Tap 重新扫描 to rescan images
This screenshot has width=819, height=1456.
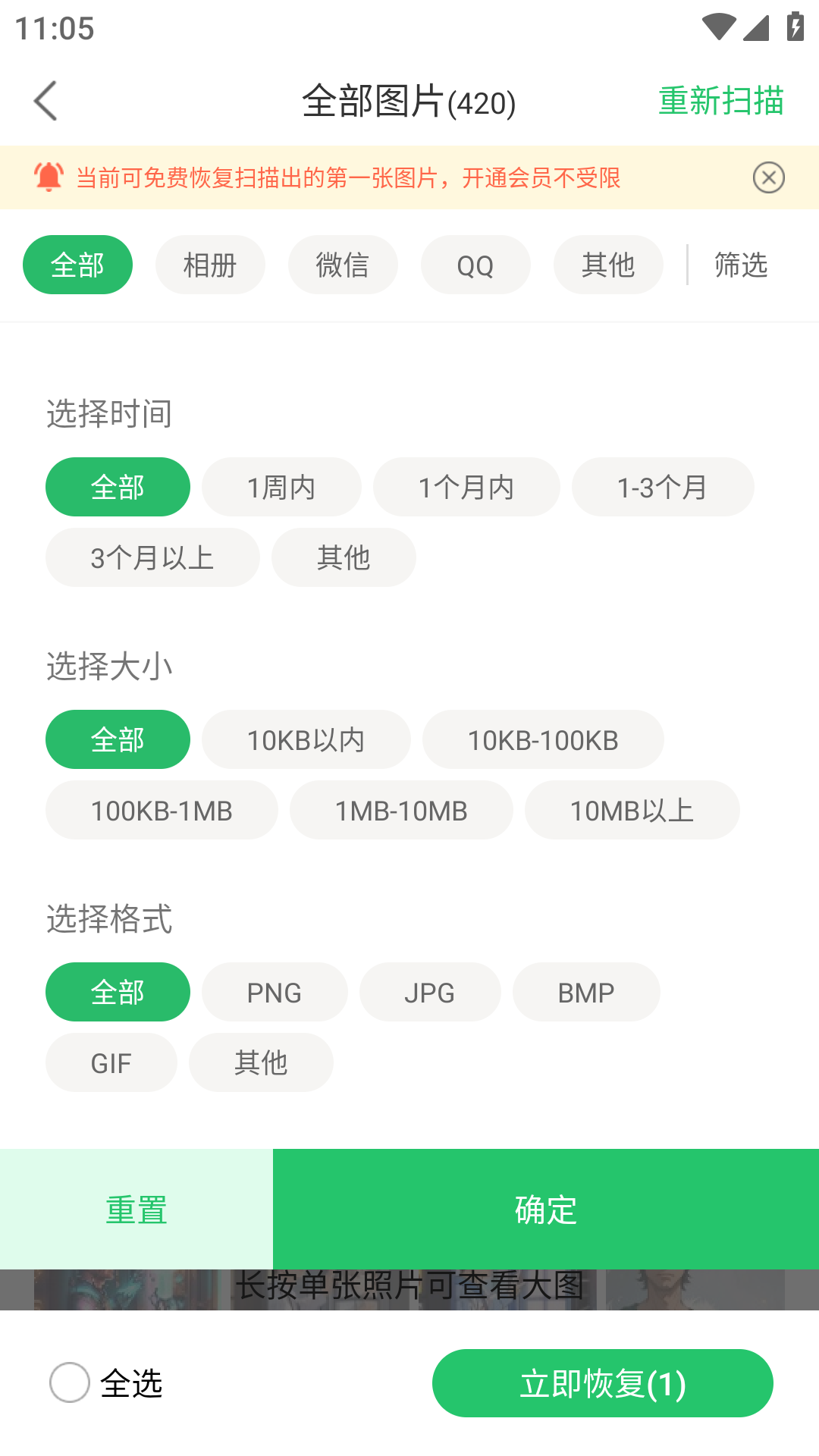click(x=720, y=101)
